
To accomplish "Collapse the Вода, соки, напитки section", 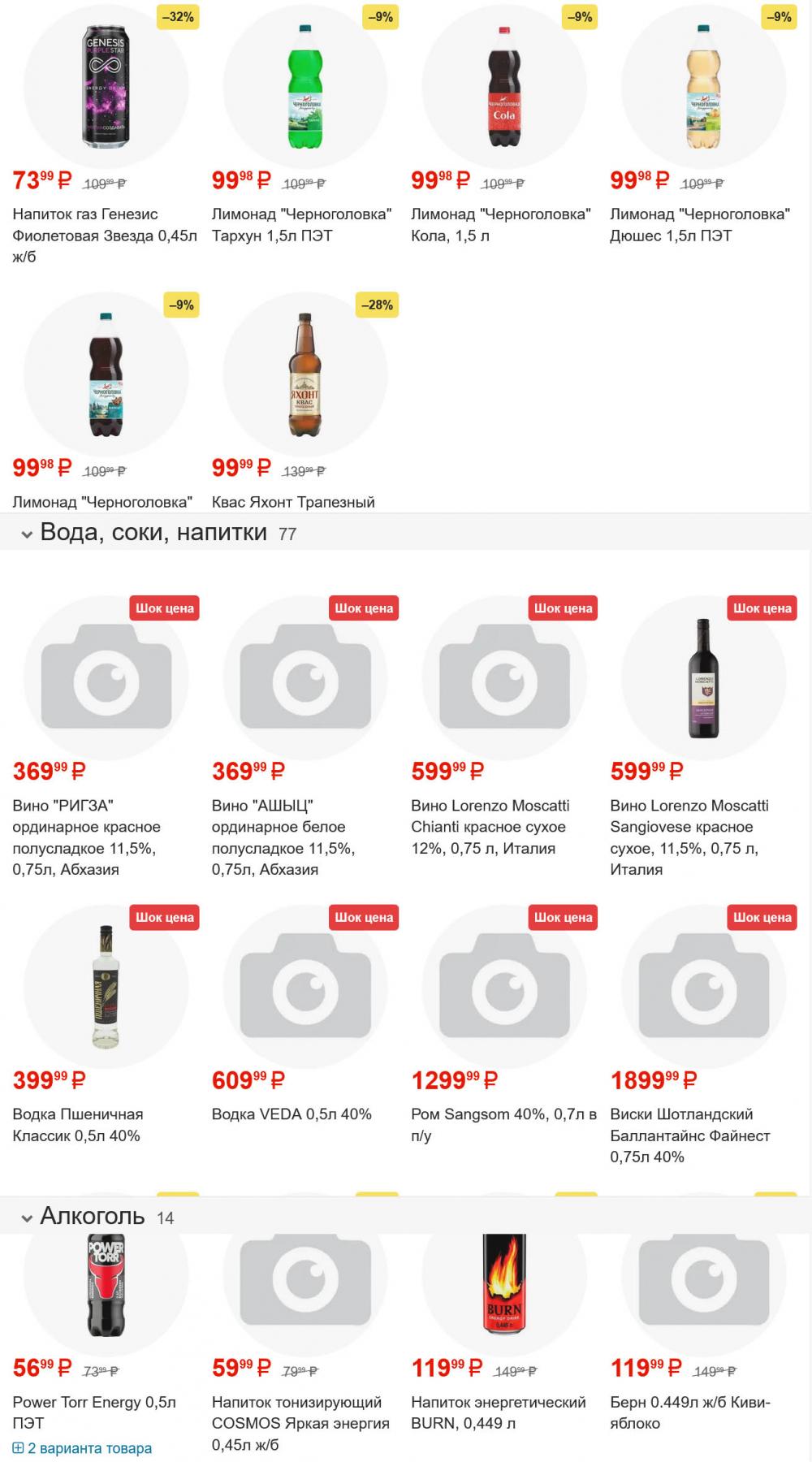I will tap(27, 534).
